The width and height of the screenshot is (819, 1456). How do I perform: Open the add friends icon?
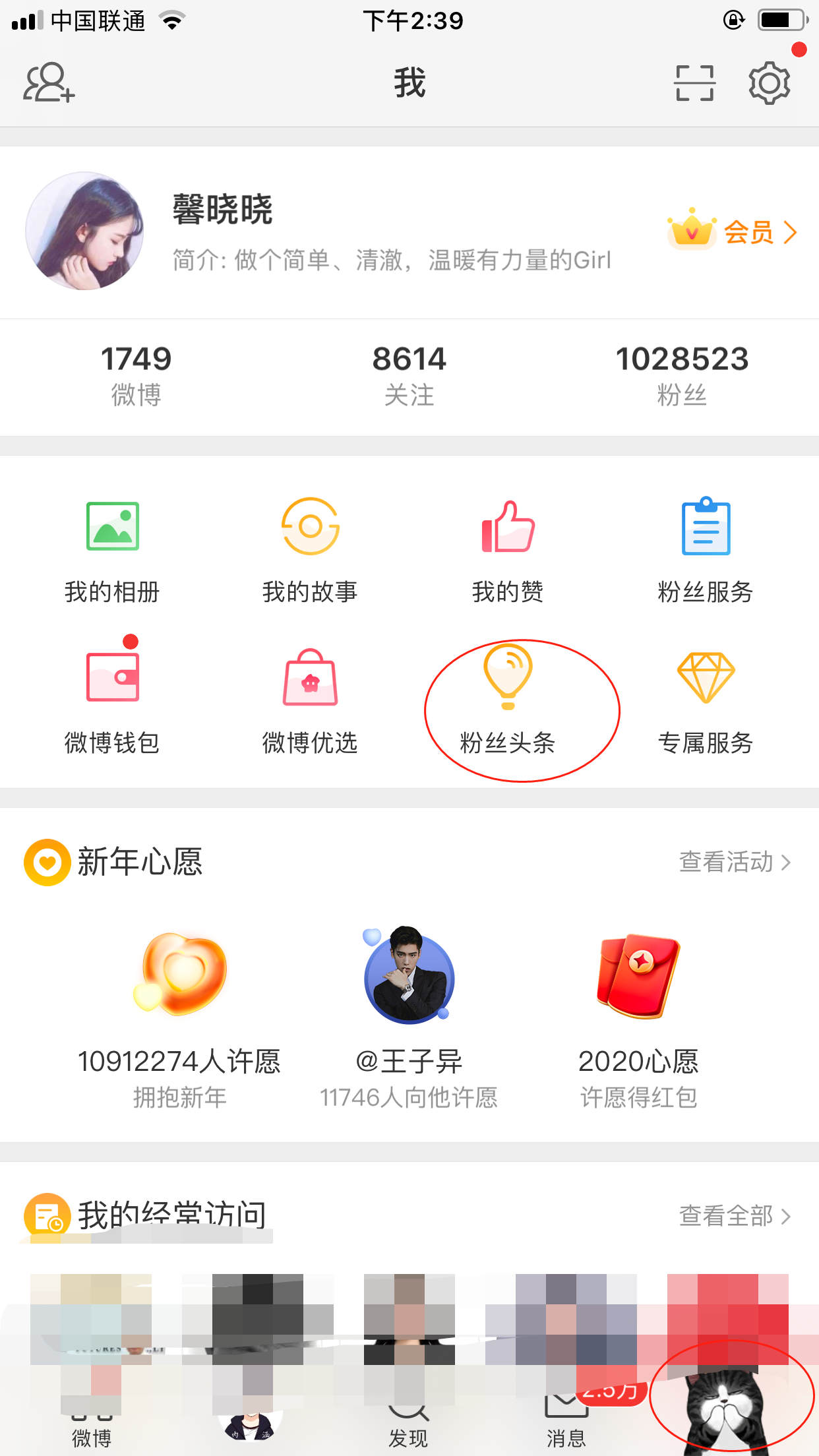[x=49, y=83]
